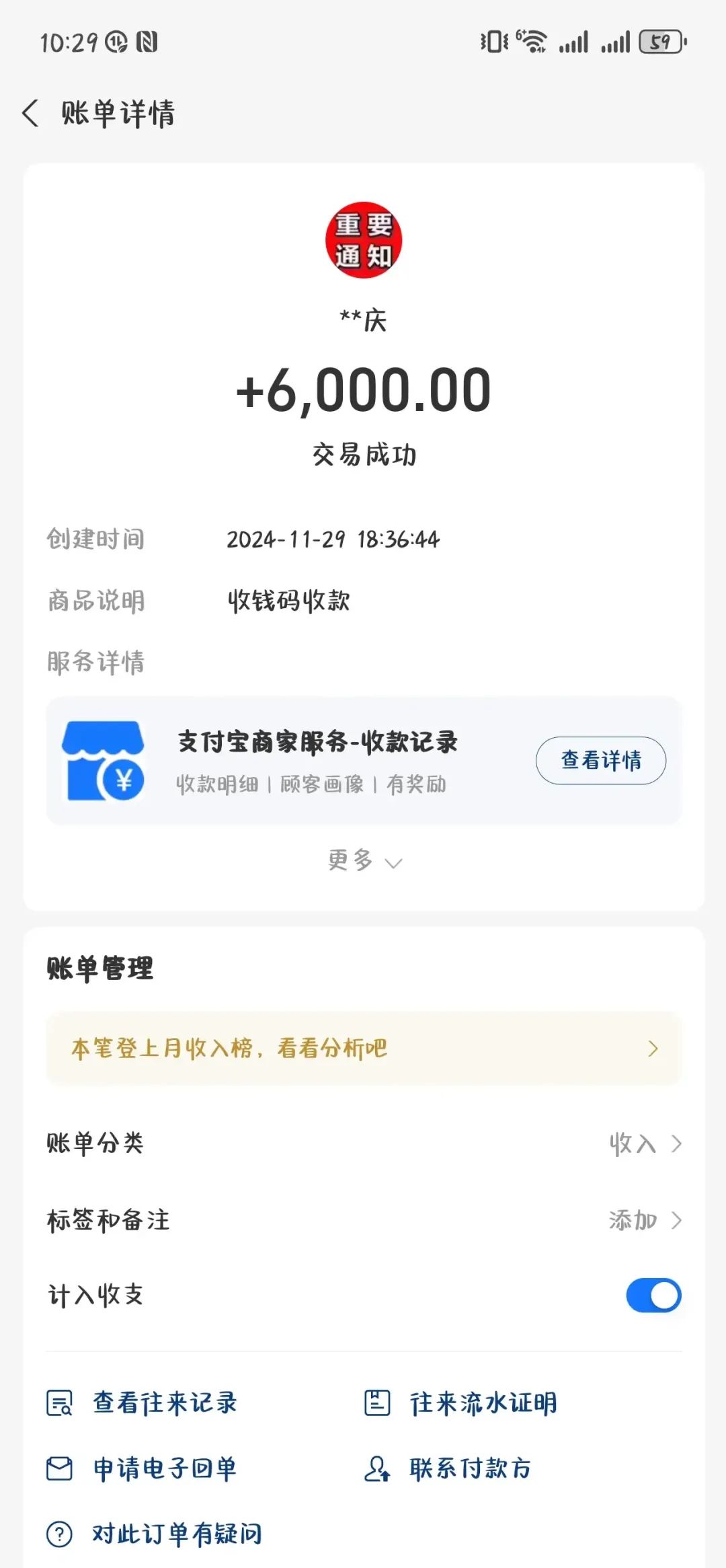Open the 支付宝商家服务-收款记录 card

click(x=364, y=761)
